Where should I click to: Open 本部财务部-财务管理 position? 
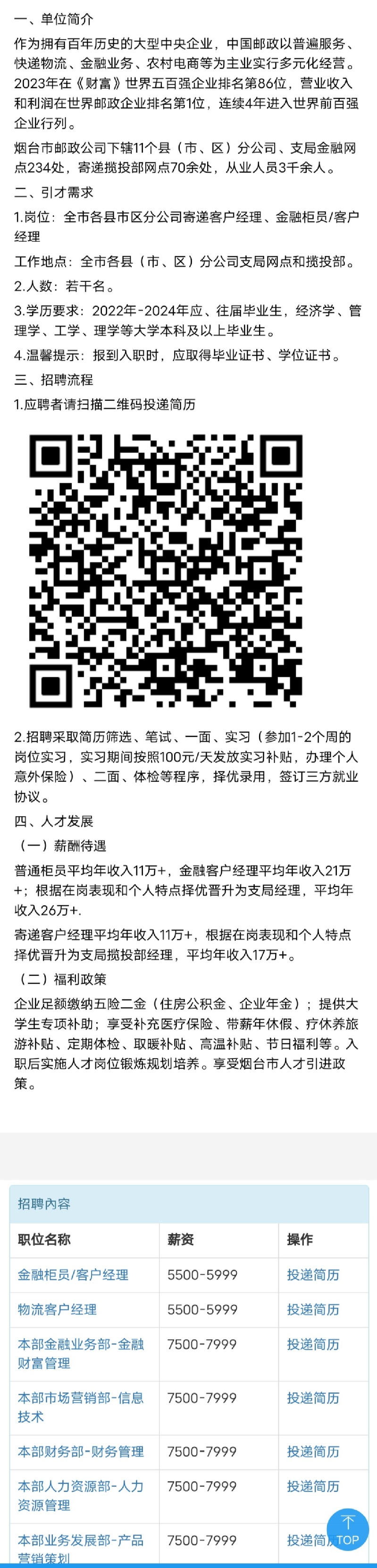tap(80, 1451)
